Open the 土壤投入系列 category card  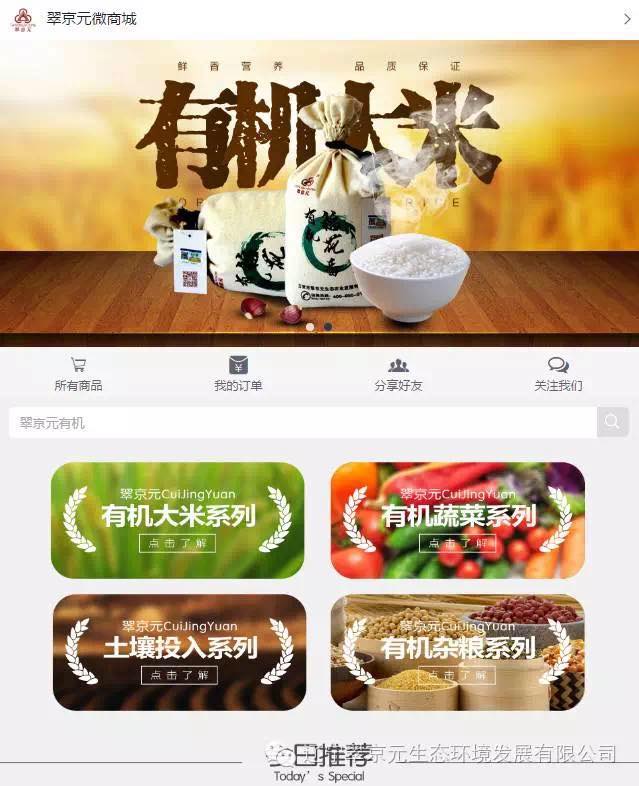179,652
